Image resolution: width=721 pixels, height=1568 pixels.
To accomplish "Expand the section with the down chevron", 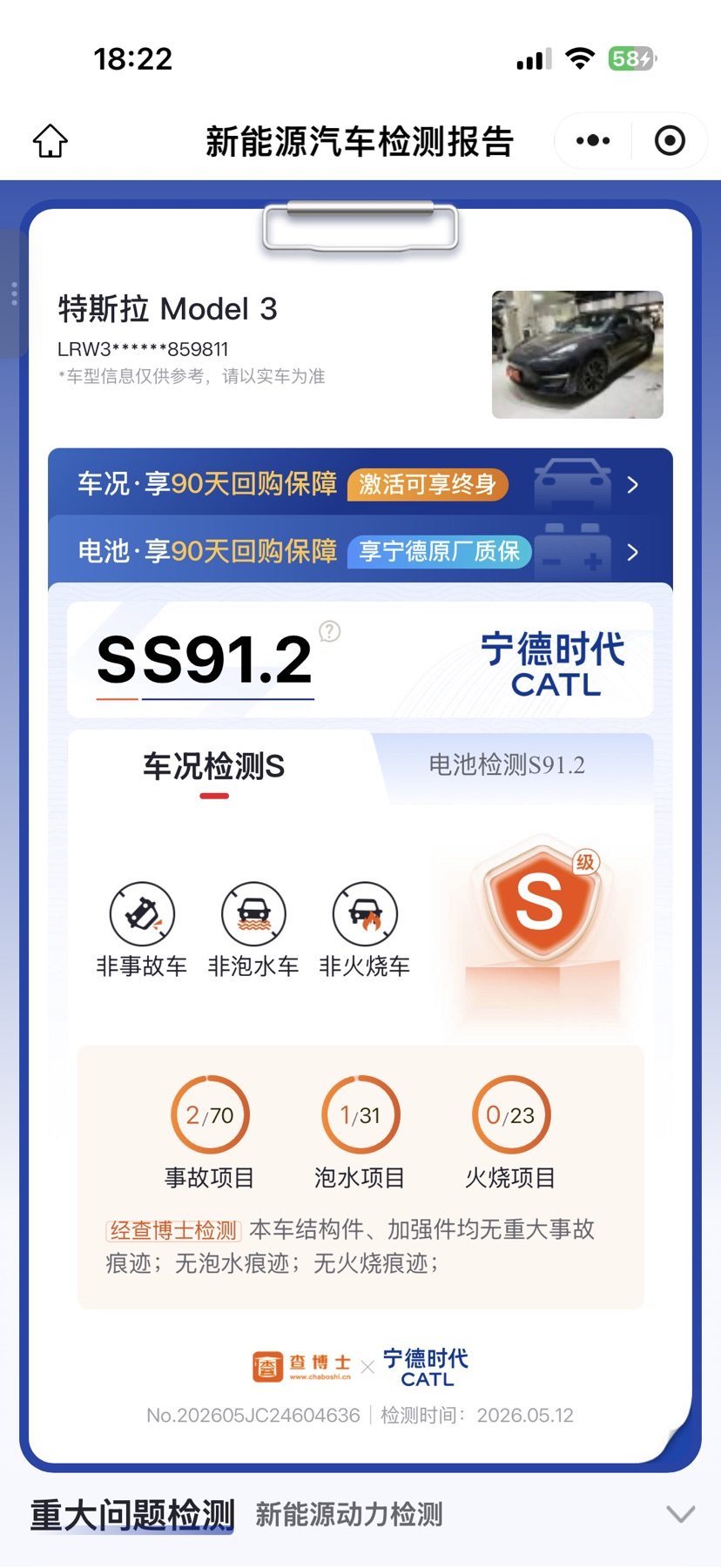I will pyautogui.click(x=680, y=1514).
